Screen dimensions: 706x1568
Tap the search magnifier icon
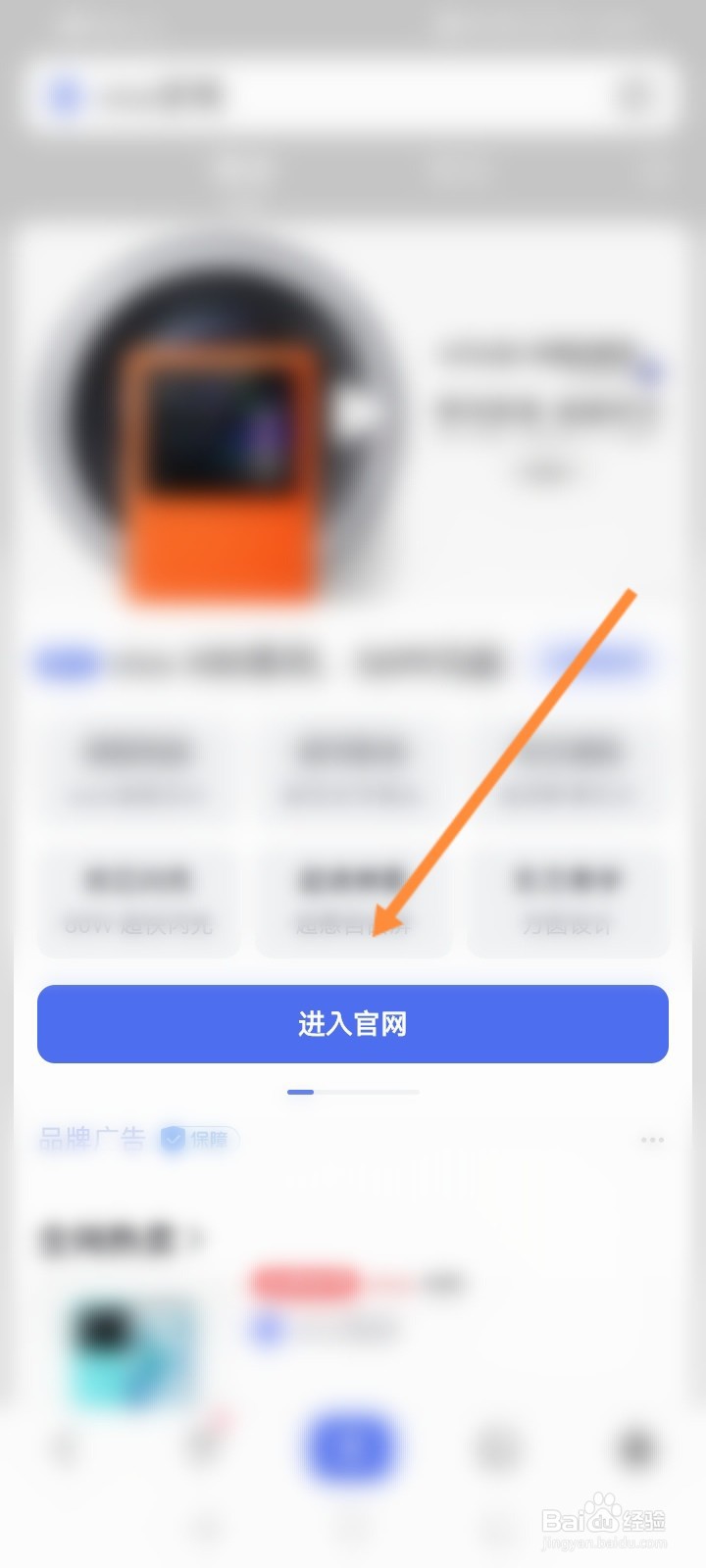633,95
